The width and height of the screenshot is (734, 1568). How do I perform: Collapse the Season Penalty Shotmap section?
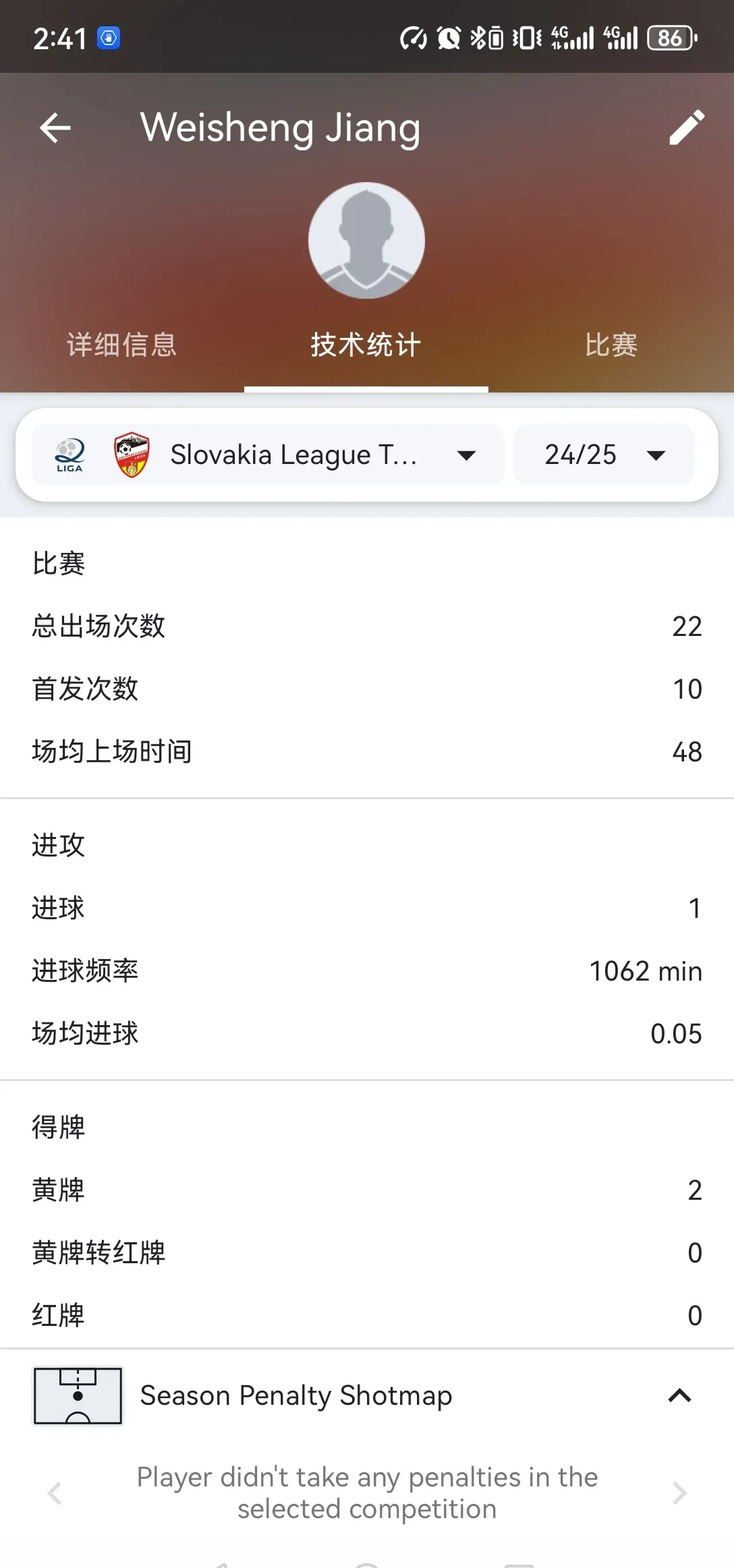click(x=679, y=1395)
